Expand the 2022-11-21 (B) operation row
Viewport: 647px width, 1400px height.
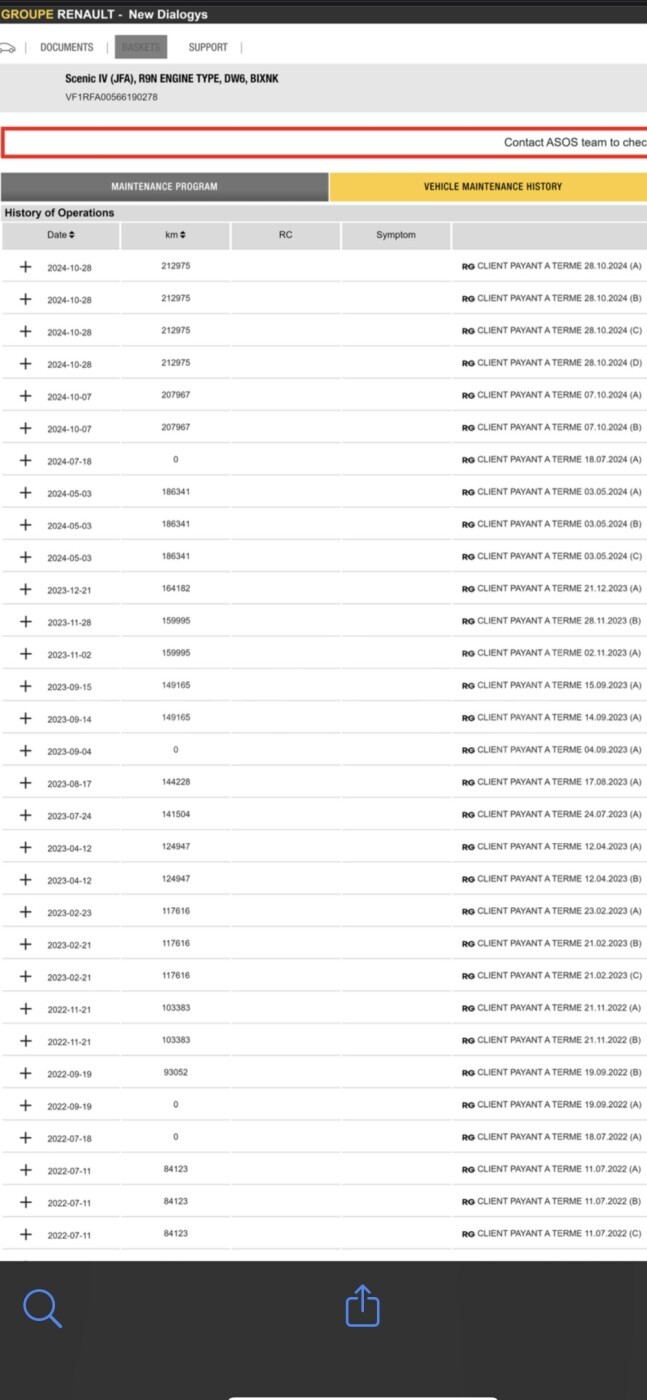(x=25, y=1040)
